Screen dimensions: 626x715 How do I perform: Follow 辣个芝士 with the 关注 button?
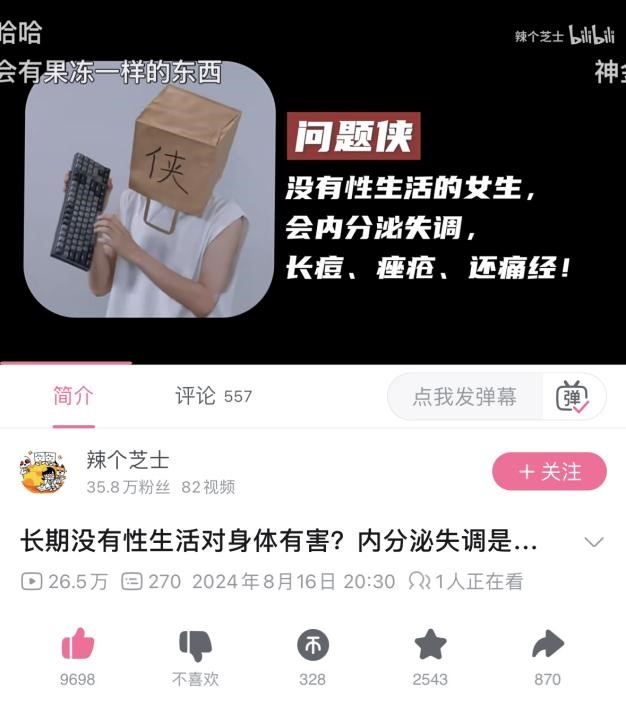click(549, 472)
